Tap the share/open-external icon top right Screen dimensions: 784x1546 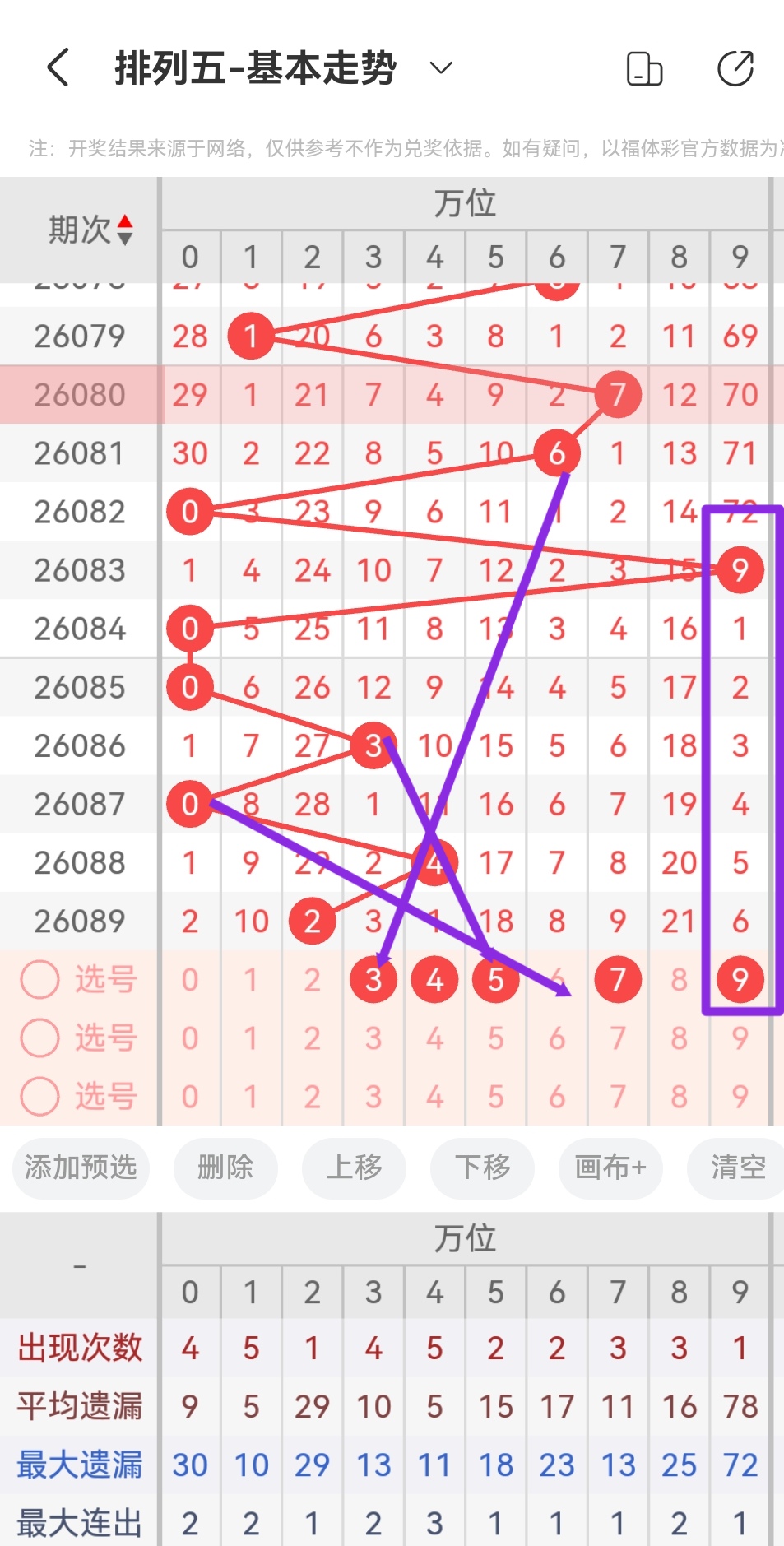(736, 69)
